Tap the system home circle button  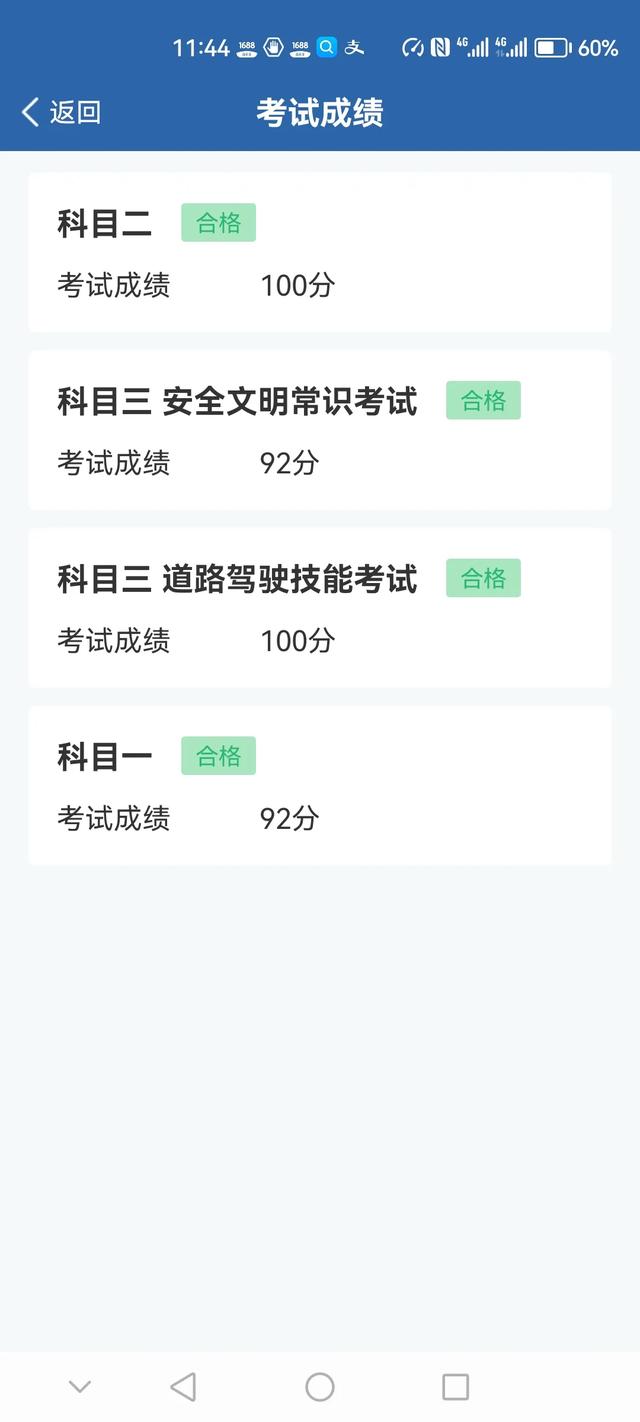click(x=320, y=1387)
